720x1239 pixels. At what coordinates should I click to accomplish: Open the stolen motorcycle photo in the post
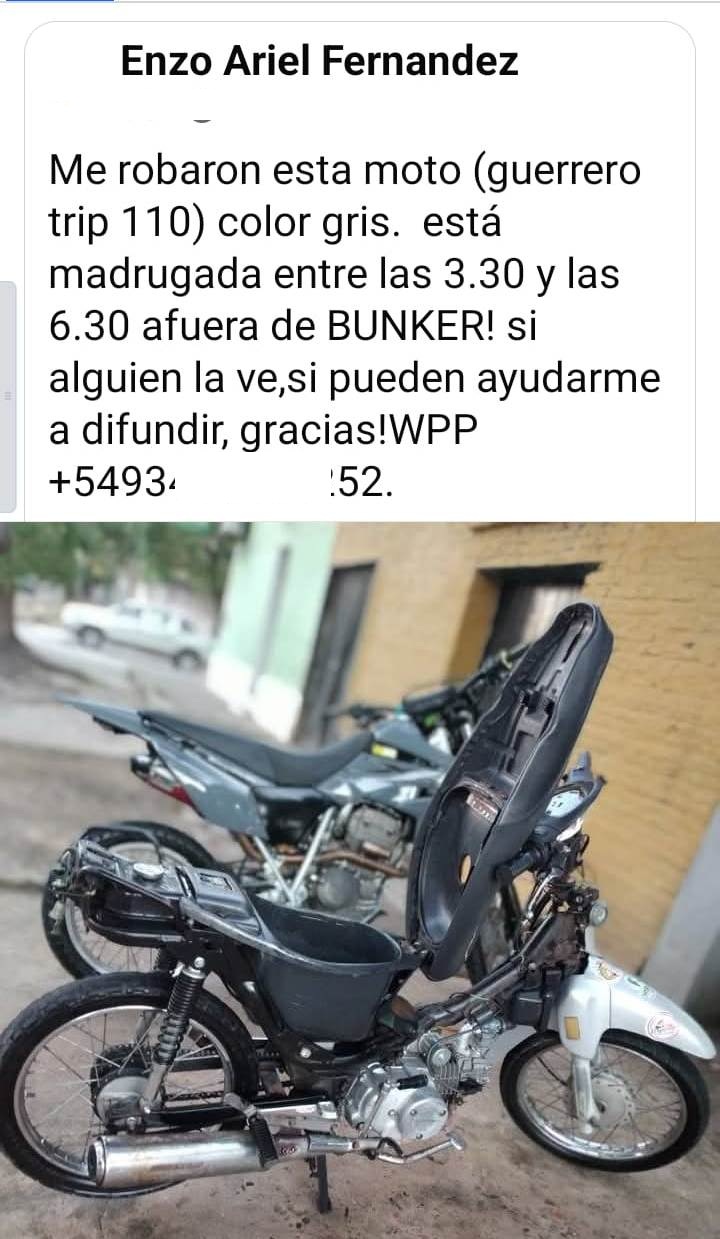(360, 880)
